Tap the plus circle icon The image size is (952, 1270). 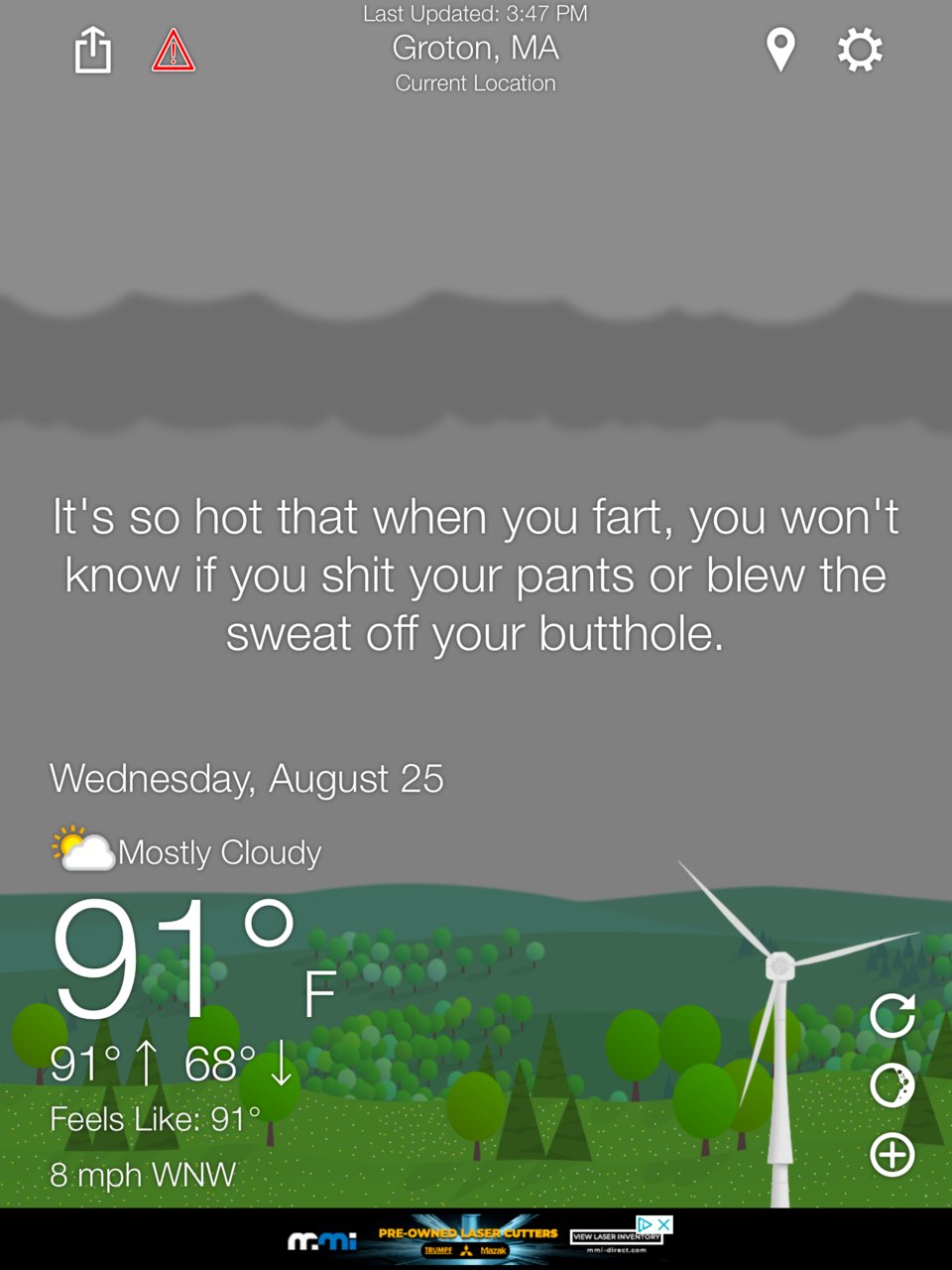[x=892, y=1155]
